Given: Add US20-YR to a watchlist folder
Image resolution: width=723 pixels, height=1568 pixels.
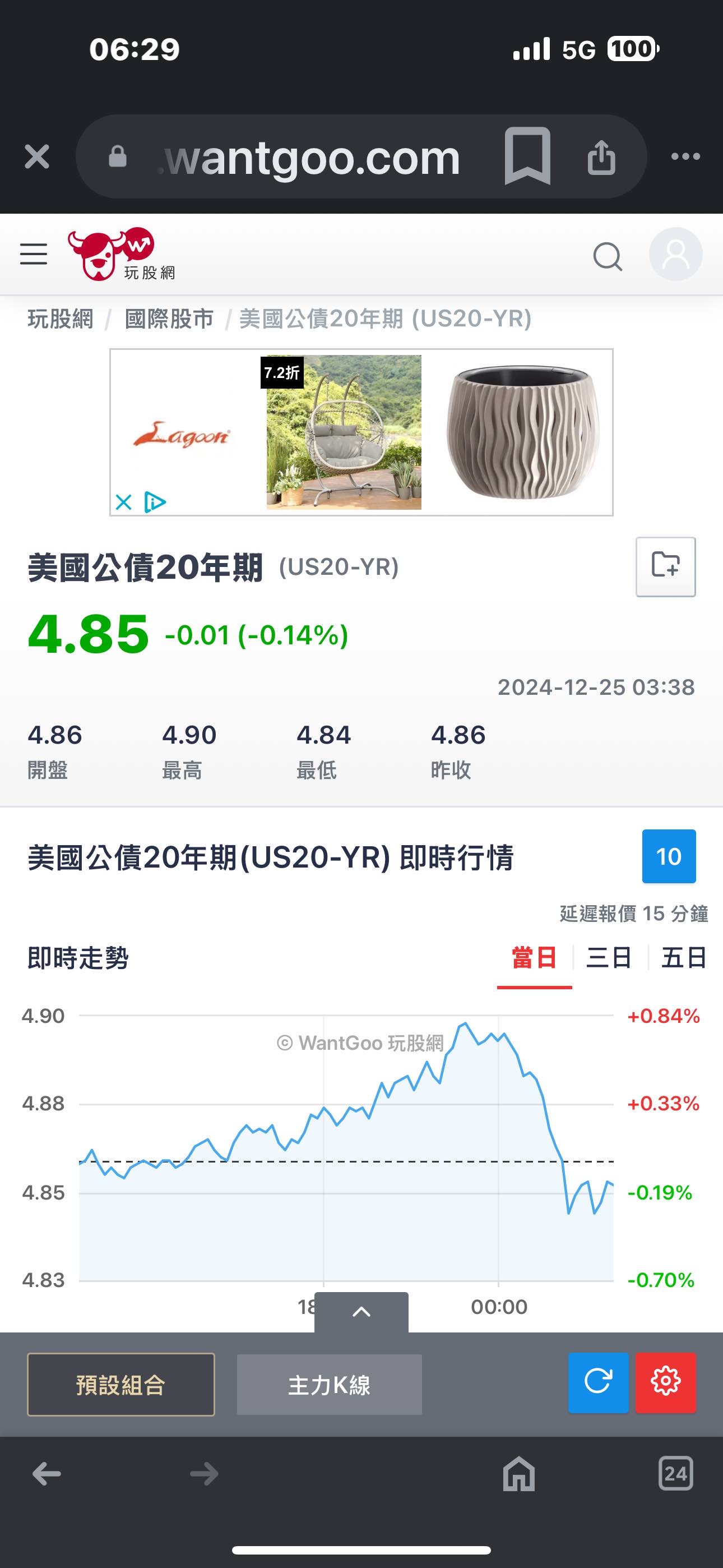Looking at the screenshot, I should 665,566.
